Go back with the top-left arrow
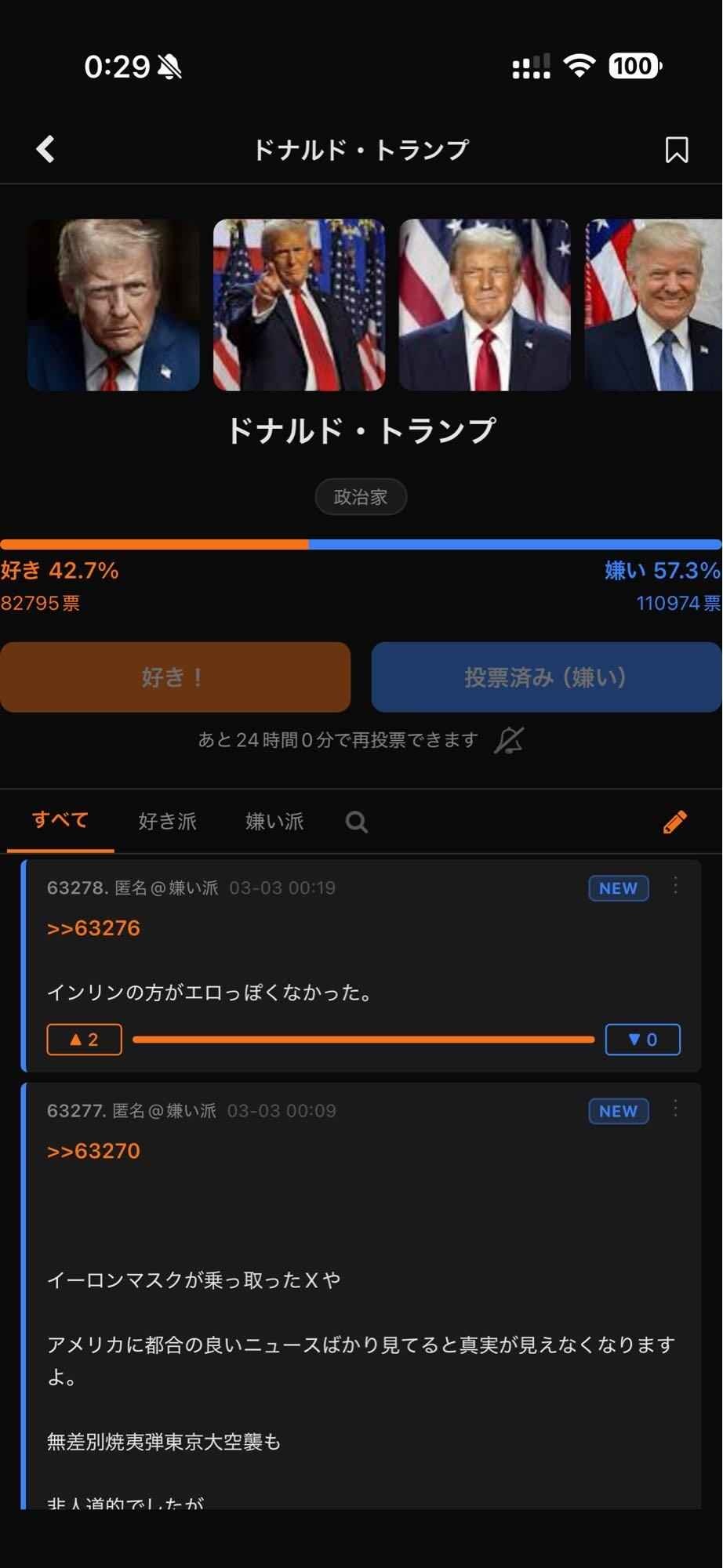Viewport: 723px width, 1568px height. tap(45, 149)
